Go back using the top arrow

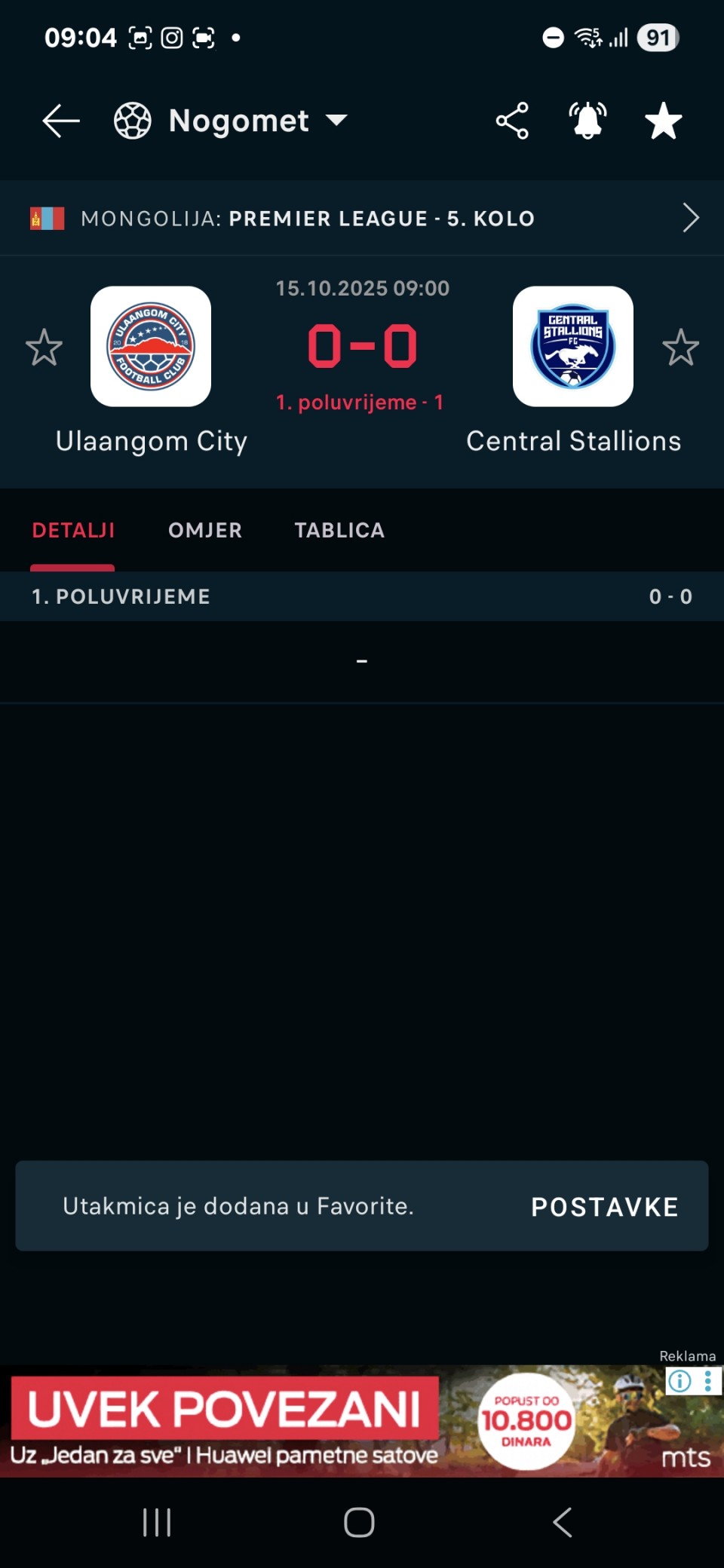point(61,121)
